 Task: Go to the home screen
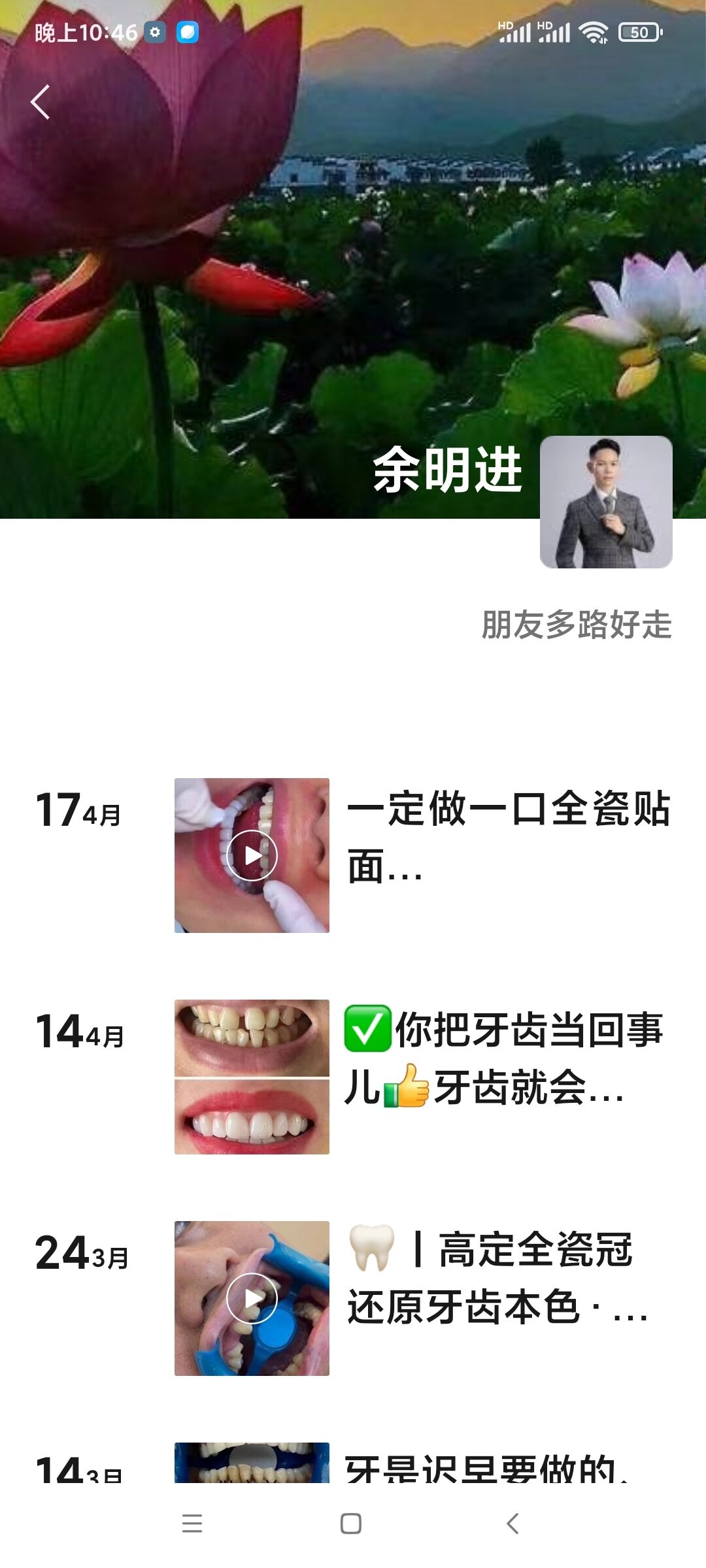click(351, 1524)
